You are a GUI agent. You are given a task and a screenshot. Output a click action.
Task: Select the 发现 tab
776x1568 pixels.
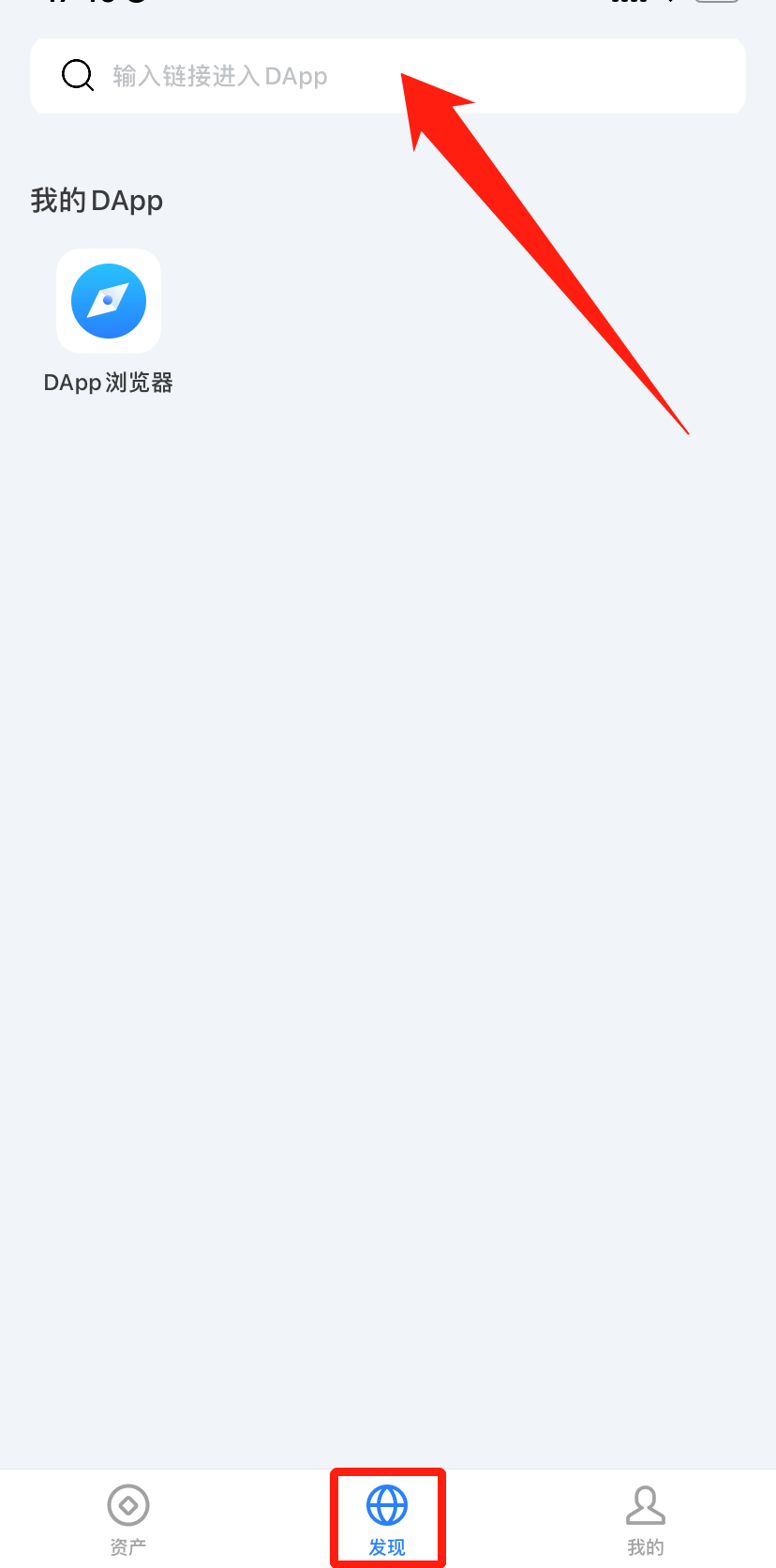click(387, 1519)
